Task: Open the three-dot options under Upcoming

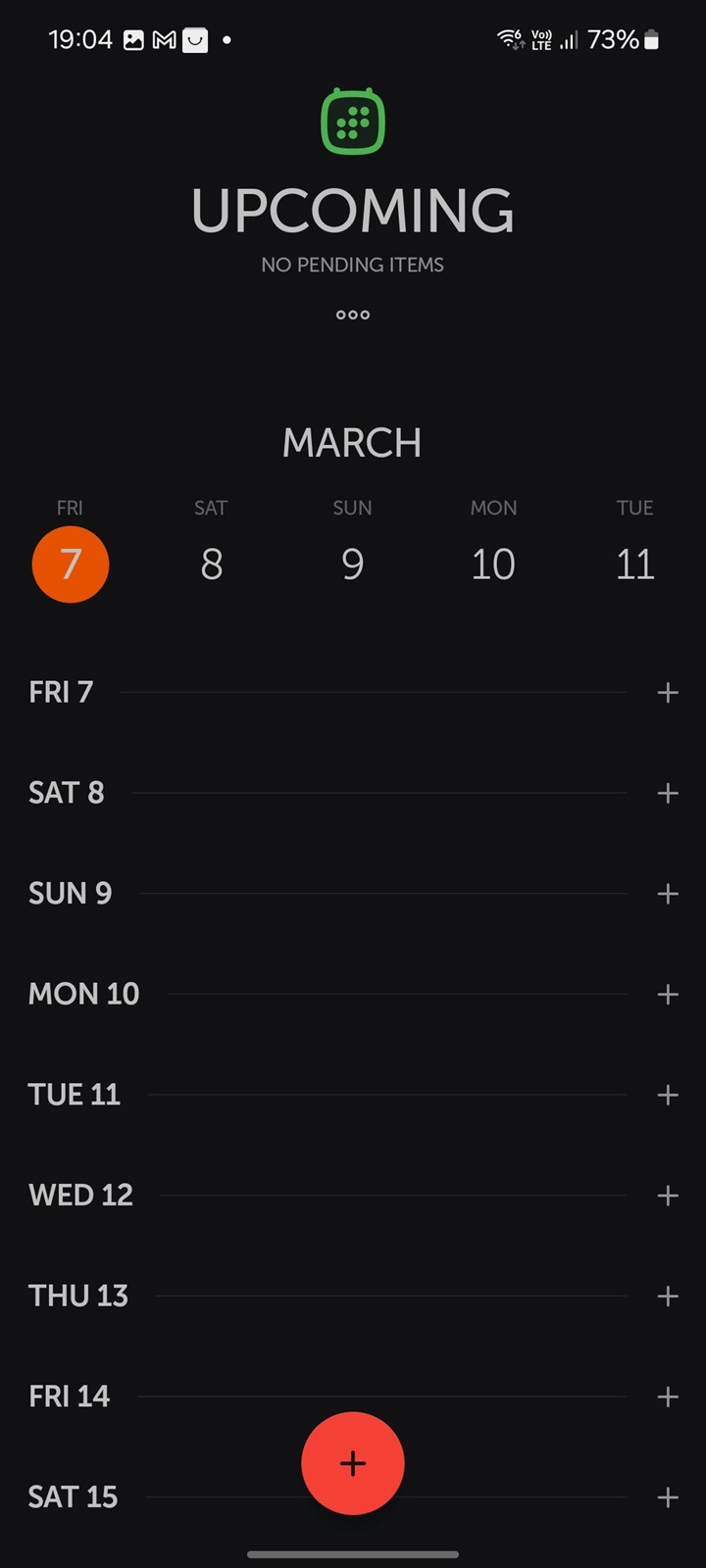Action: [353, 315]
